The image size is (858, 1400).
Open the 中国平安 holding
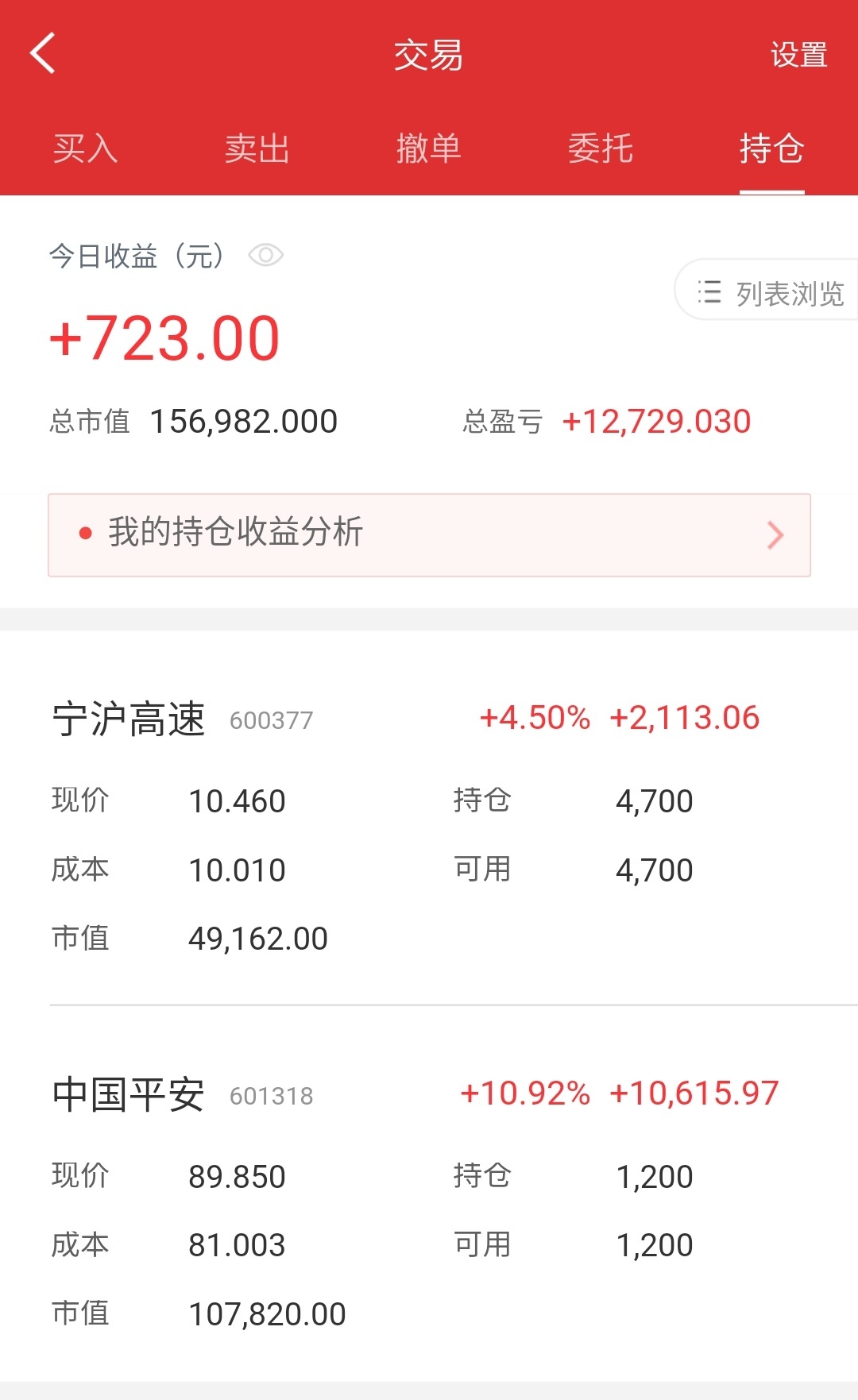click(129, 1095)
